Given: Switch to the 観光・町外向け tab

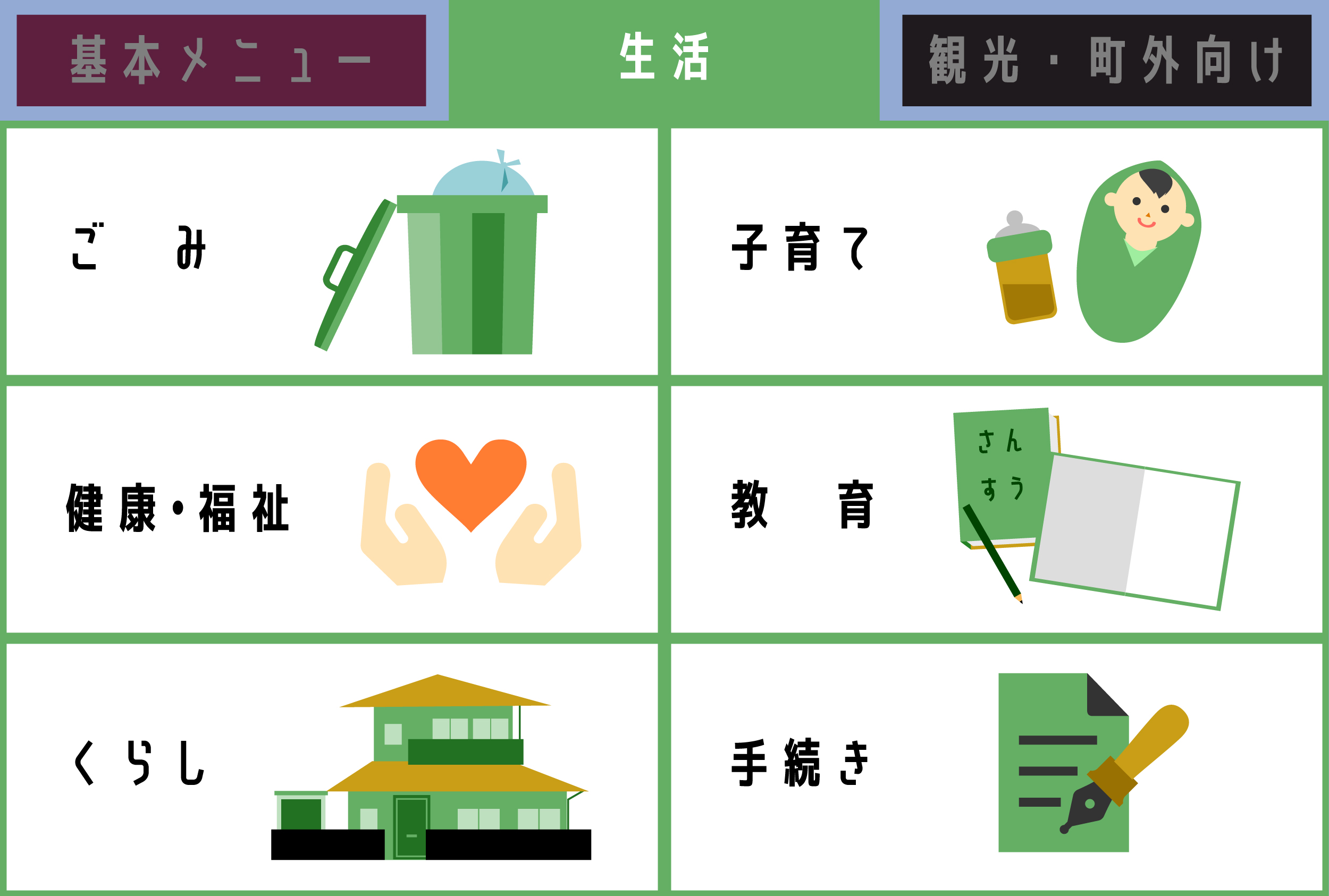Looking at the screenshot, I should click(1106, 60).
